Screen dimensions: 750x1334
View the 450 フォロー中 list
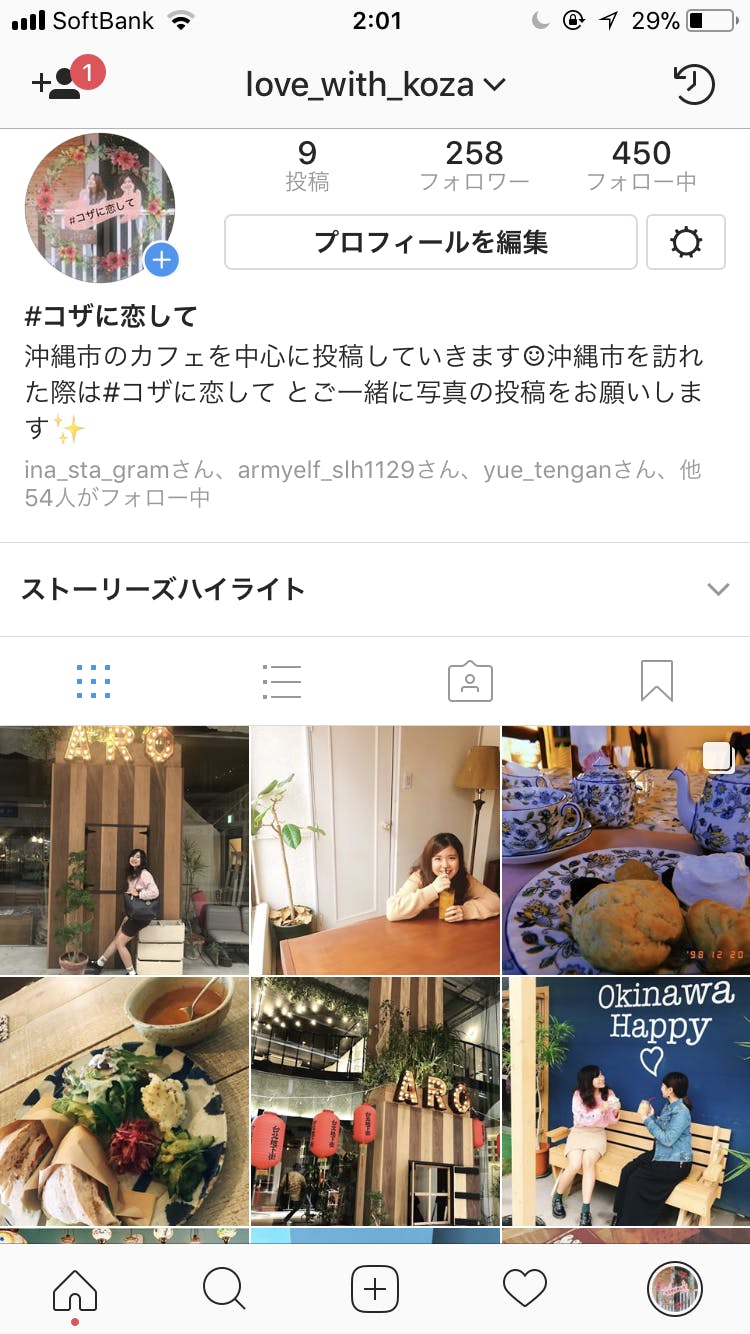pos(641,165)
